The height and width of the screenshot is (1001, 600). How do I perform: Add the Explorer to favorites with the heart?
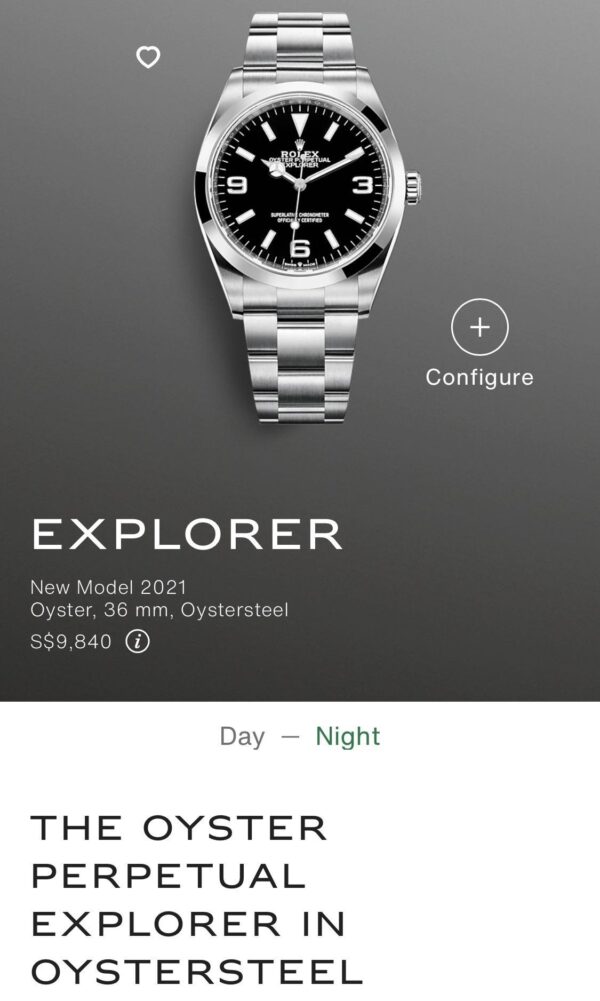148,58
